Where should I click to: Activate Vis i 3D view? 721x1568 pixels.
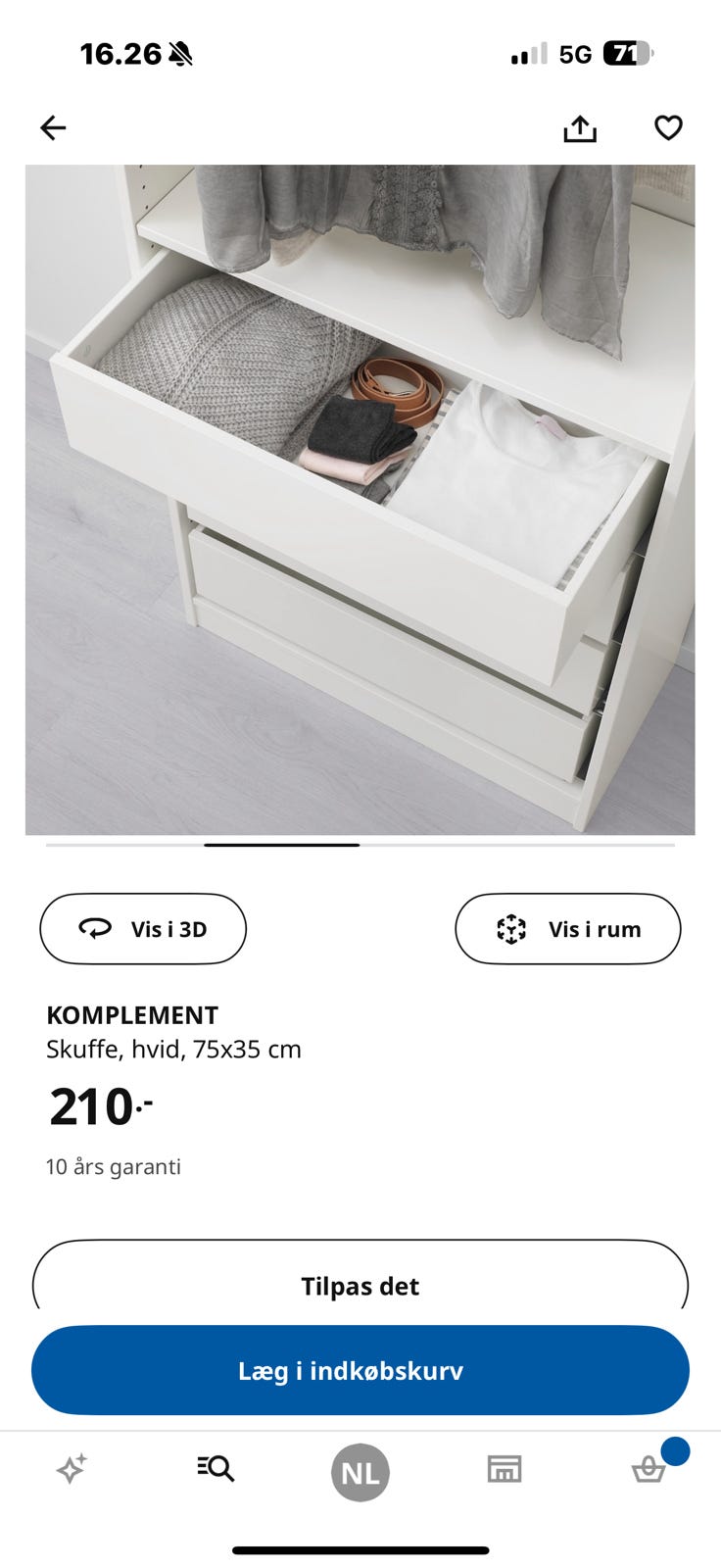(142, 928)
